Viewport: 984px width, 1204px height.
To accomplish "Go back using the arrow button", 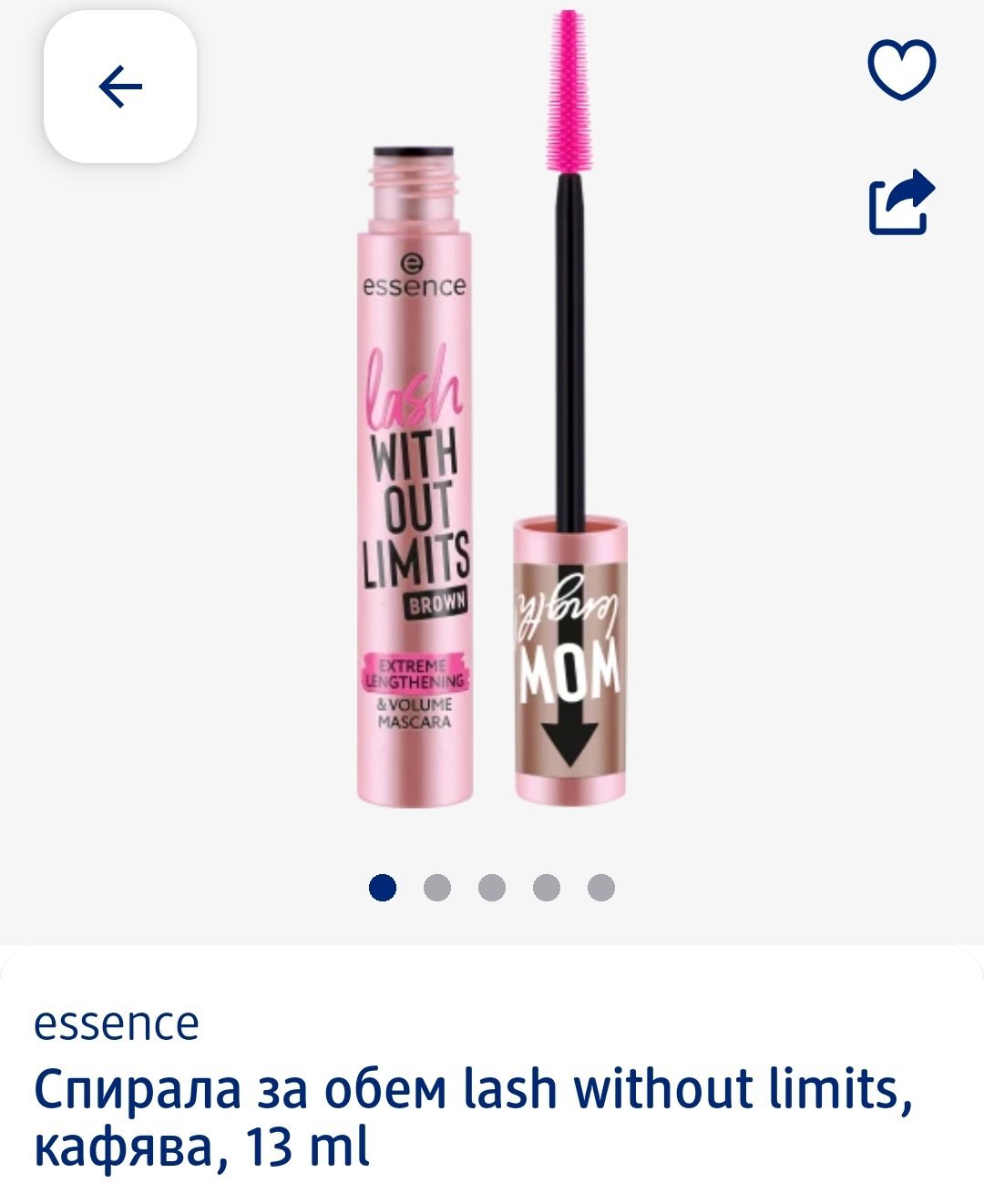I will click(120, 87).
